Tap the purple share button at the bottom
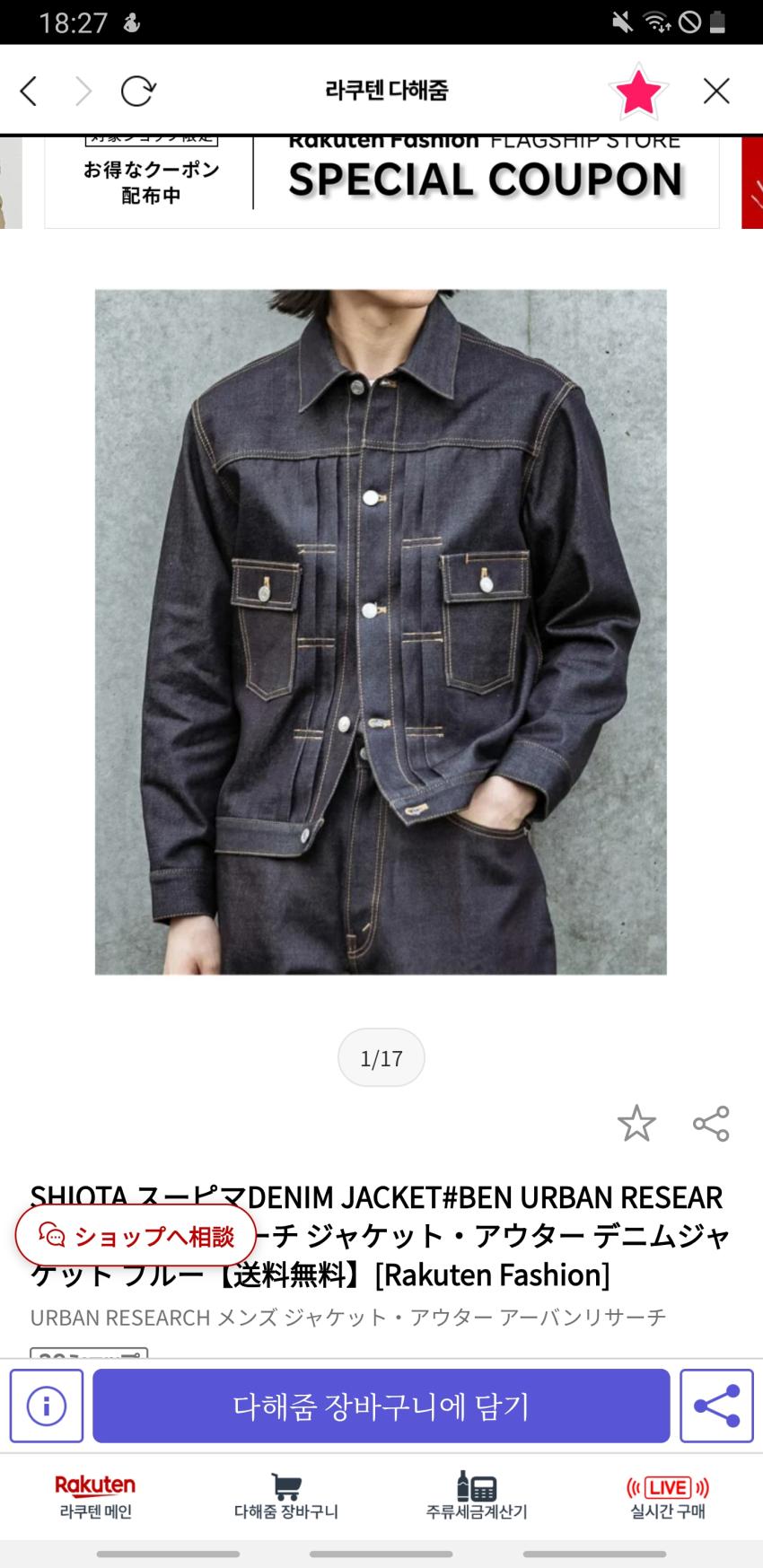Image resolution: width=763 pixels, height=1568 pixels. (x=716, y=1406)
